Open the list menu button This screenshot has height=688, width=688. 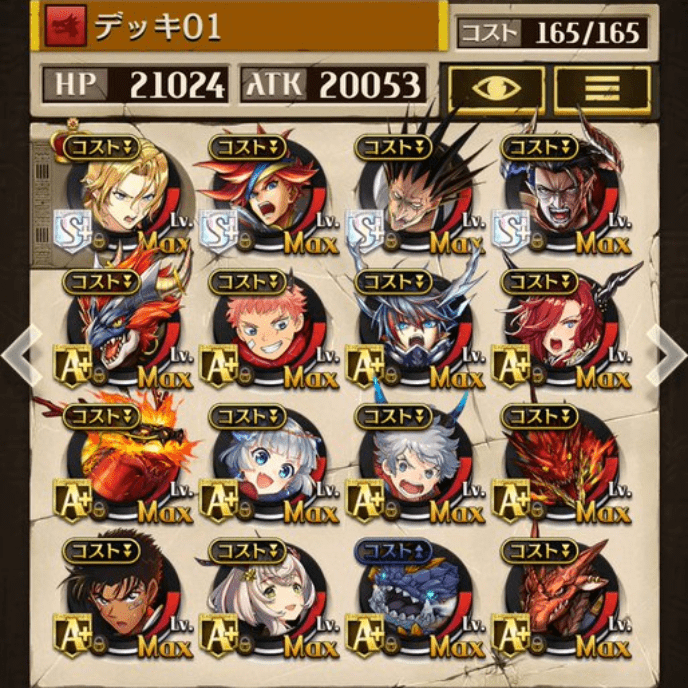pos(602,88)
